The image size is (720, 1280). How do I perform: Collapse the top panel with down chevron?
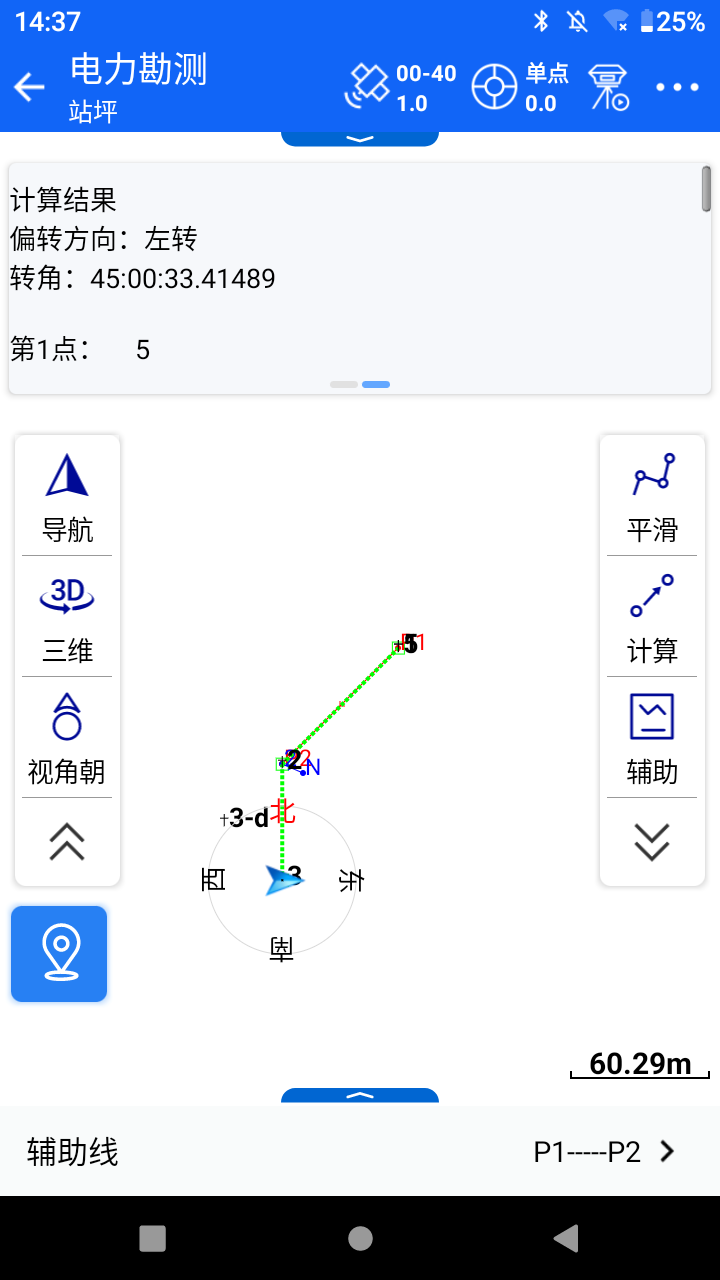point(360,138)
